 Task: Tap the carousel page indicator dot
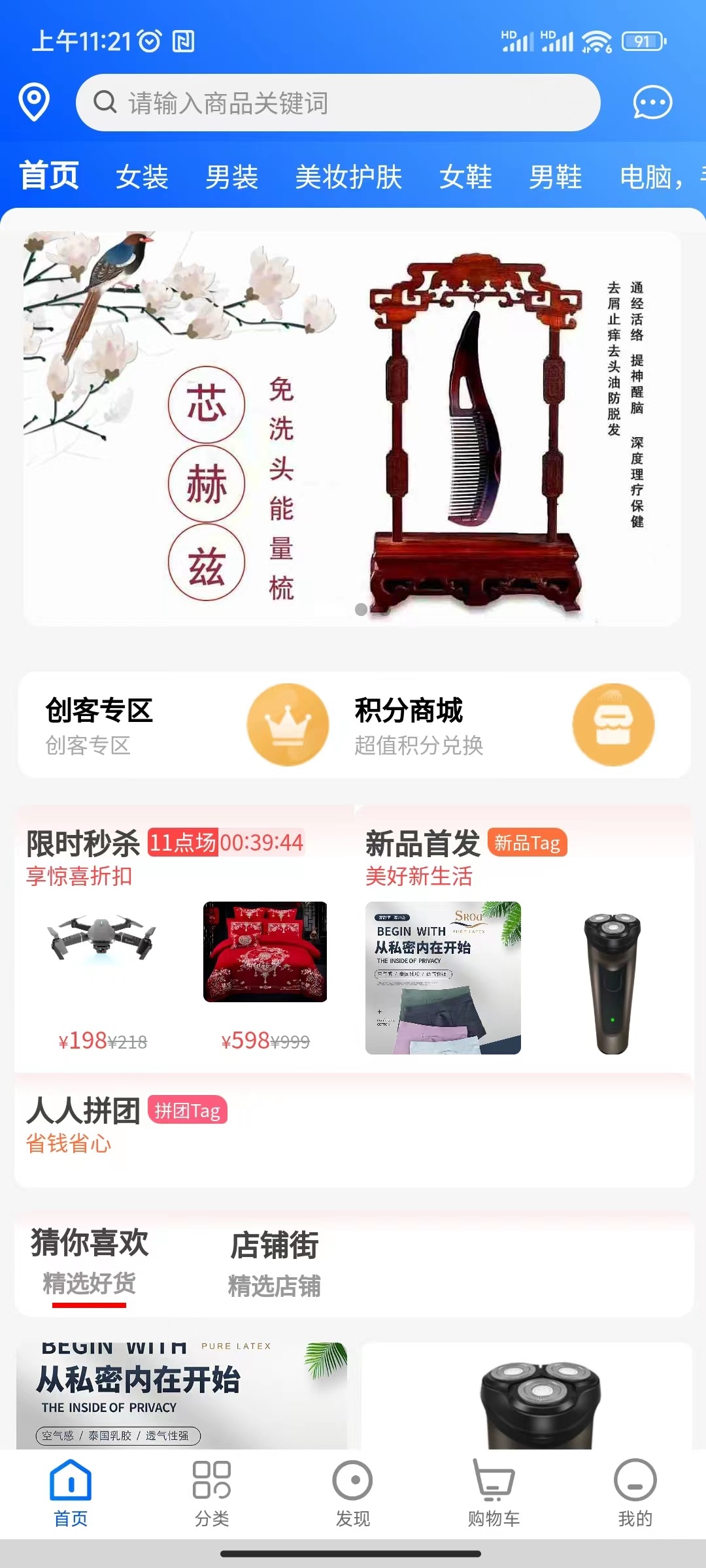pyautogui.click(x=361, y=608)
